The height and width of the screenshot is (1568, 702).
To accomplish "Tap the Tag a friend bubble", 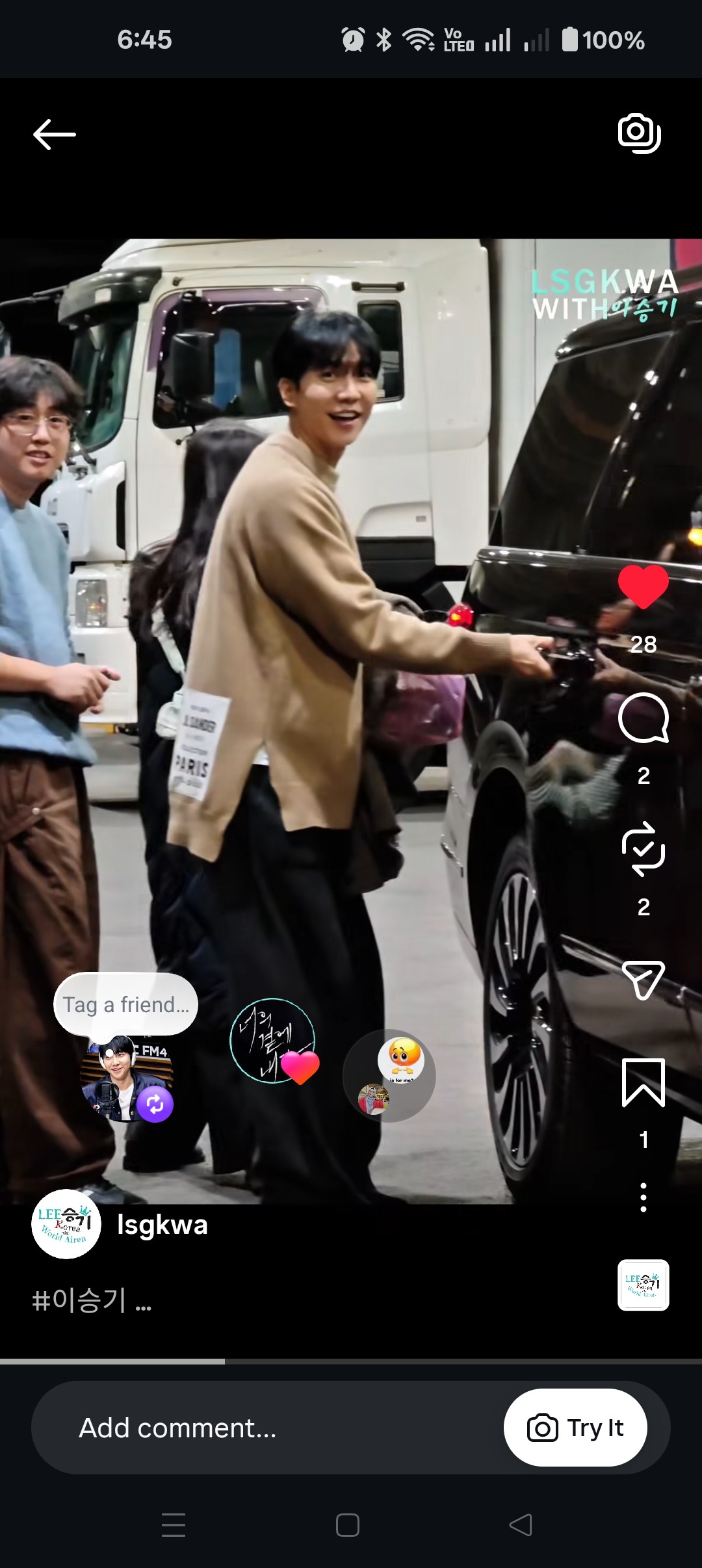I will [x=125, y=1004].
